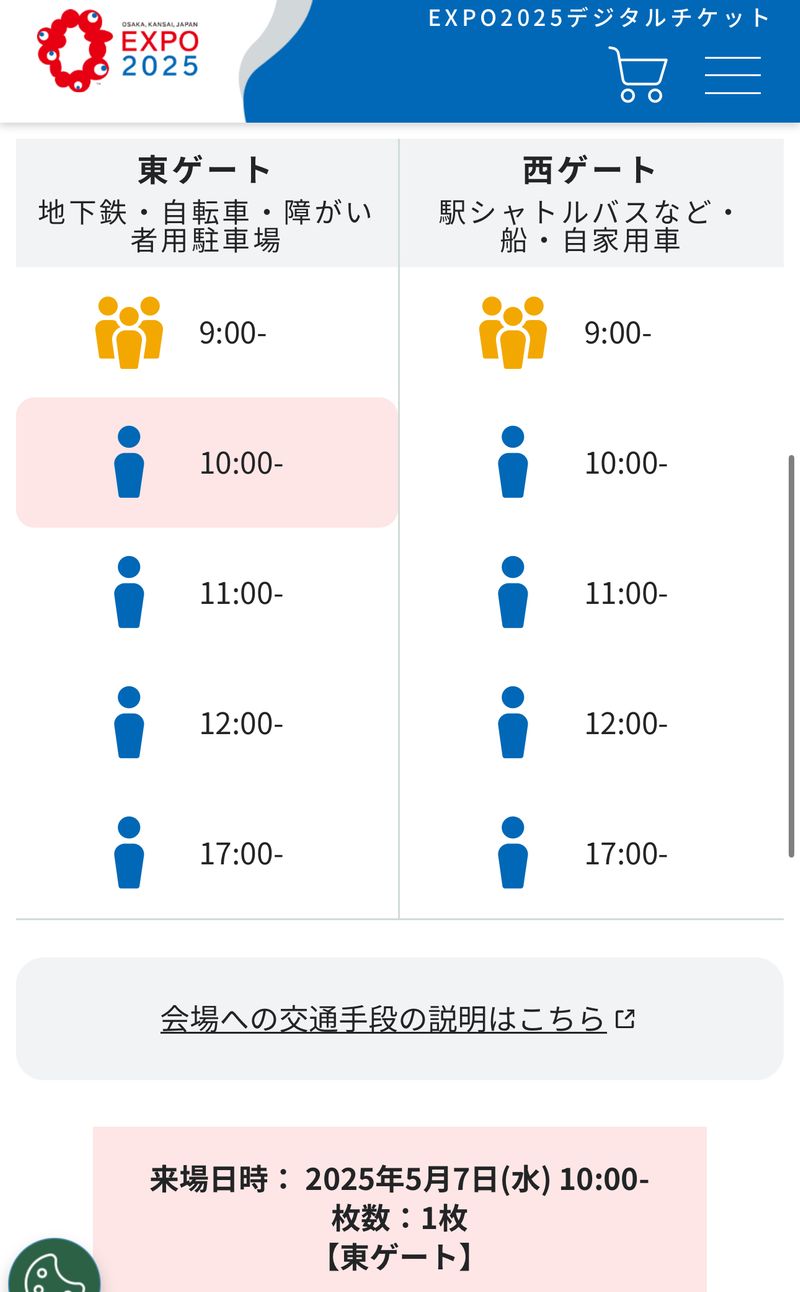Image resolution: width=800 pixels, height=1292 pixels.
Task: Open the shopping cart
Action: [x=638, y=74]
